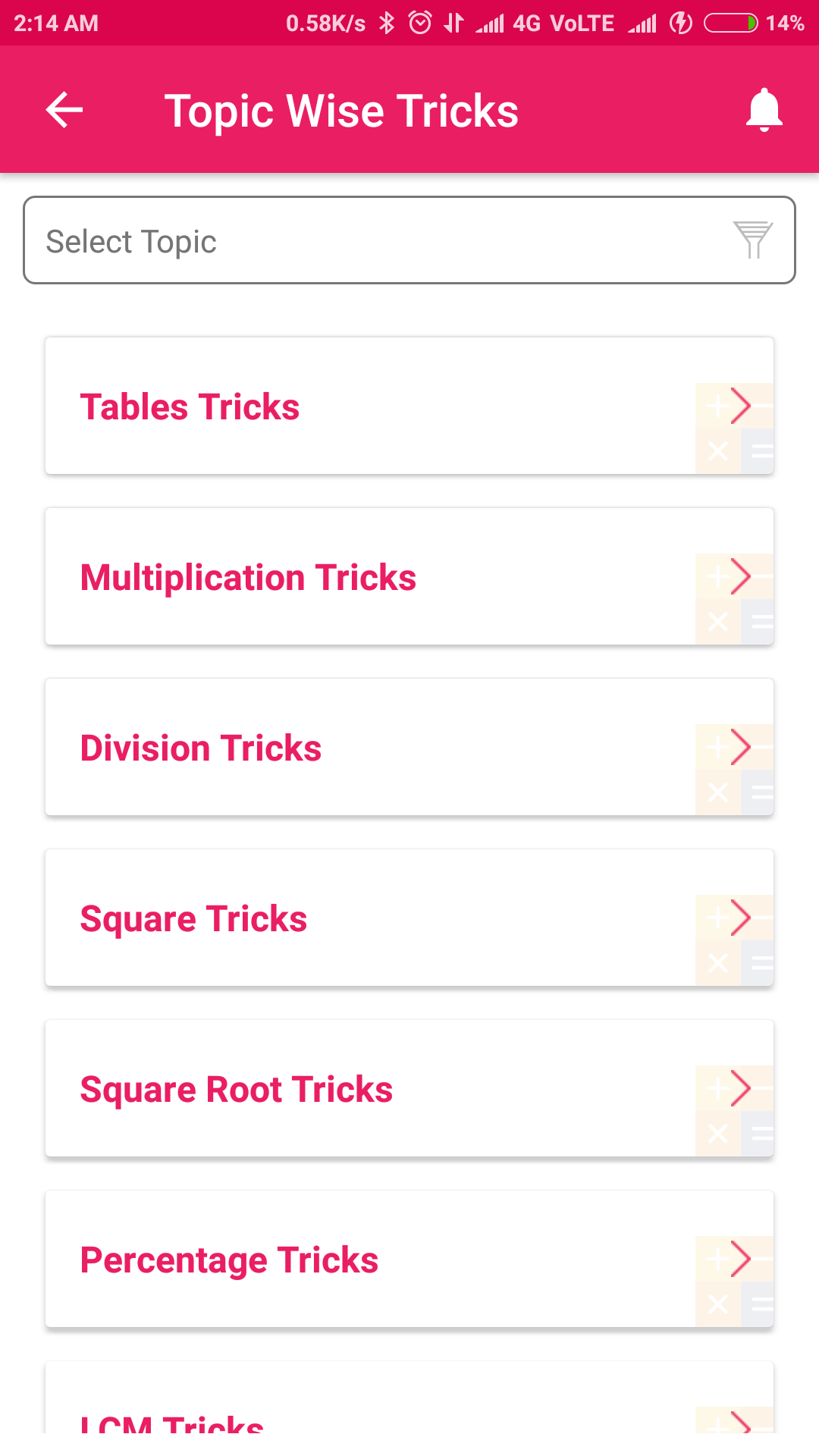Tap the back arrow in the app bar

click(x=64, y=109)
